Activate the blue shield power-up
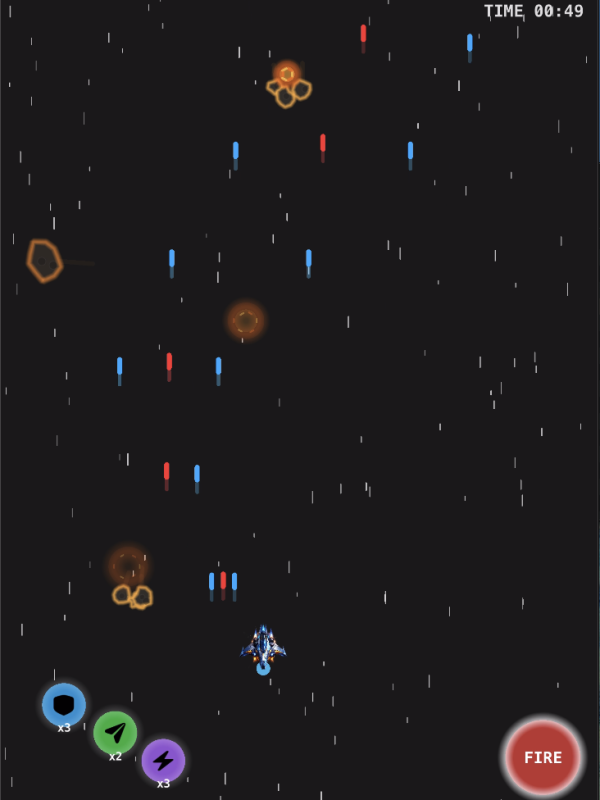Screen dimensions: 600x800 (64, 704)
